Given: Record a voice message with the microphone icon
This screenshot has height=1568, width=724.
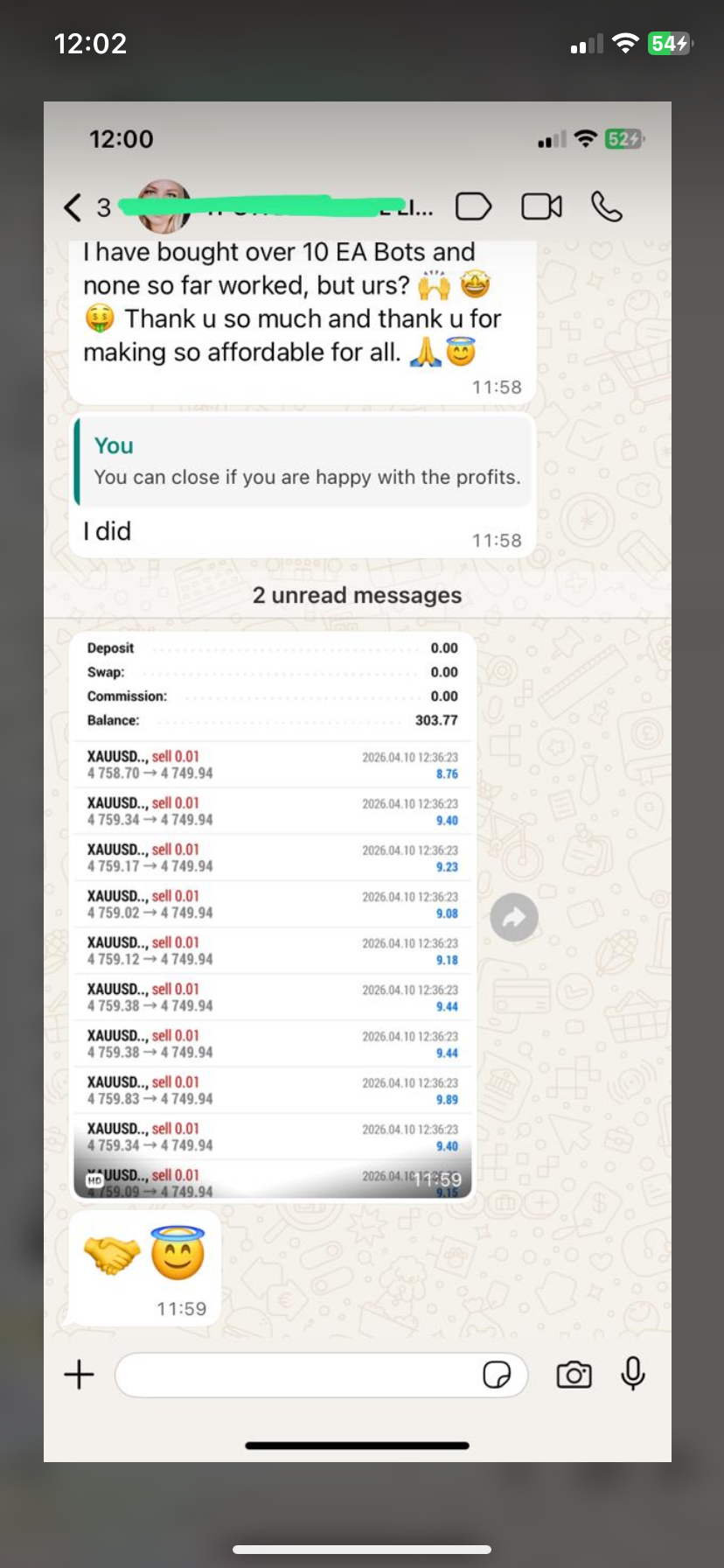Looking at the screenshot, I should (632, 1374).
